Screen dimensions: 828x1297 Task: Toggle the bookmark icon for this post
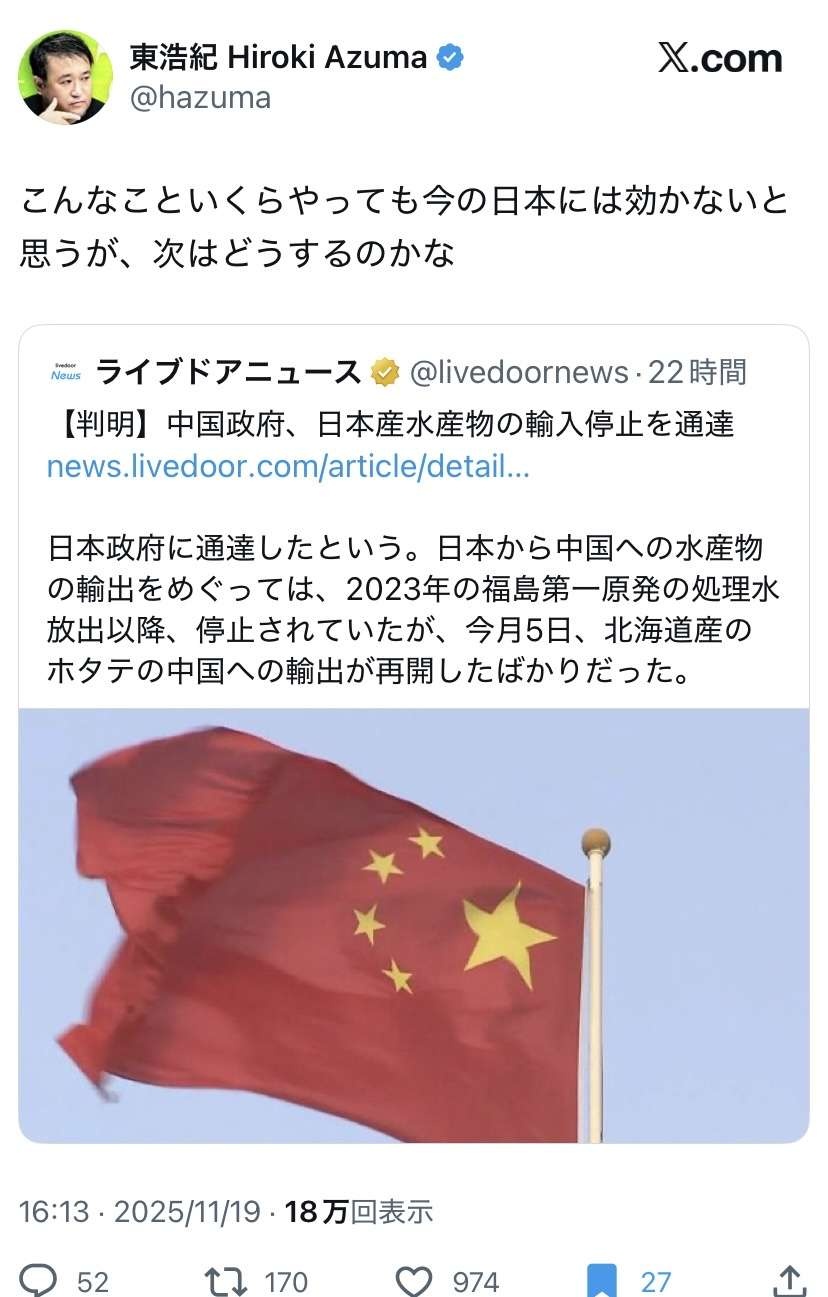601,1279
